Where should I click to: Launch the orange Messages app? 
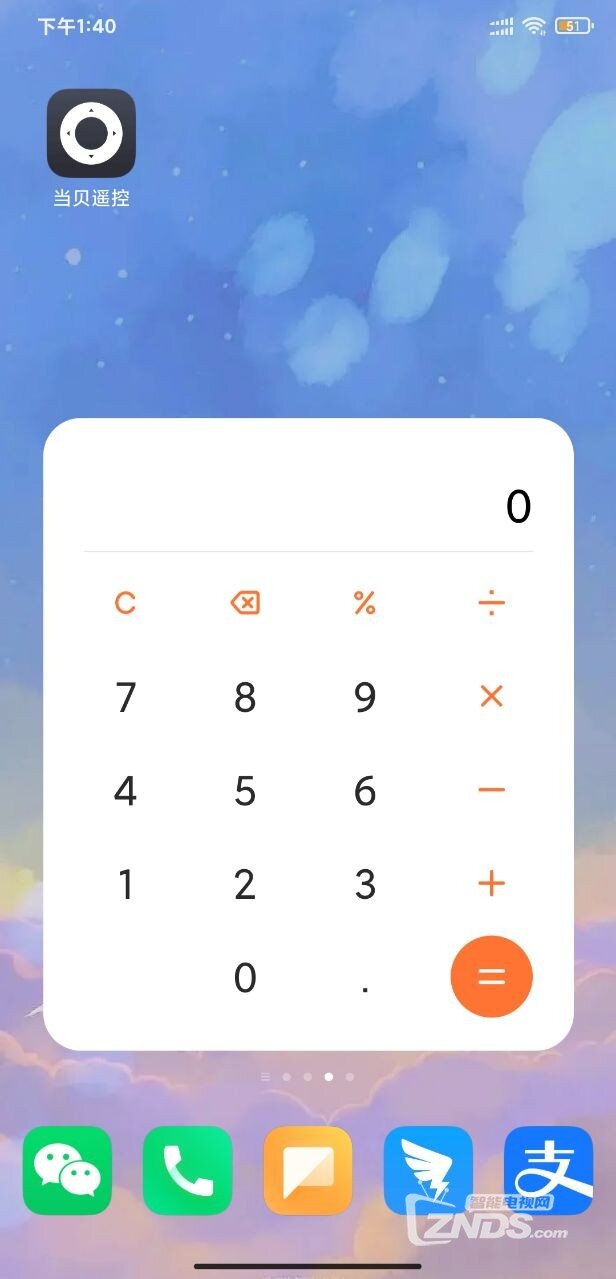click(308, 1170)
